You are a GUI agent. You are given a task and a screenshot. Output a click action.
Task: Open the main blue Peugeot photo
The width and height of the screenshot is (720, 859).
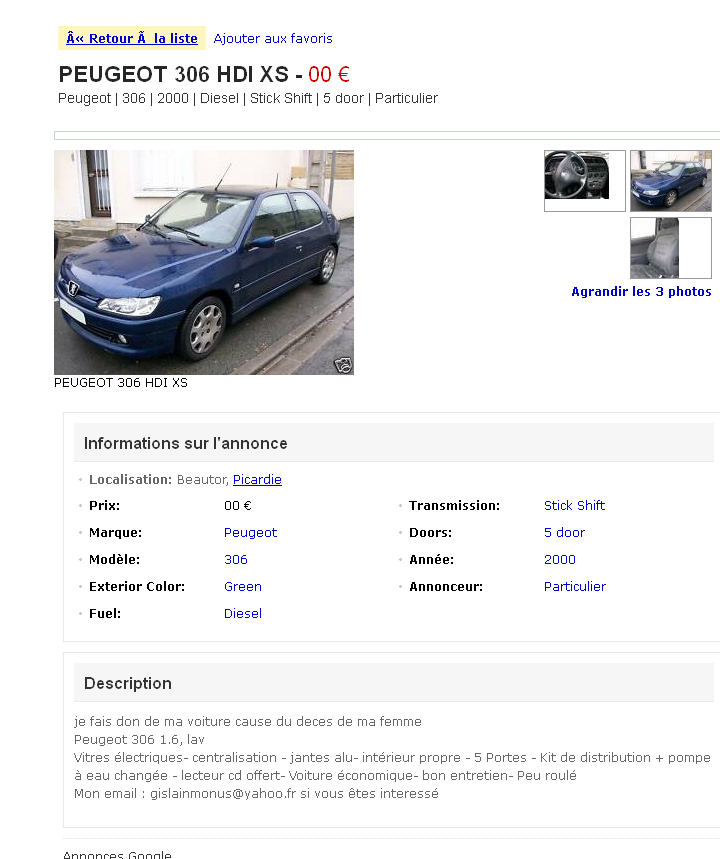click(x=204, y=262)
